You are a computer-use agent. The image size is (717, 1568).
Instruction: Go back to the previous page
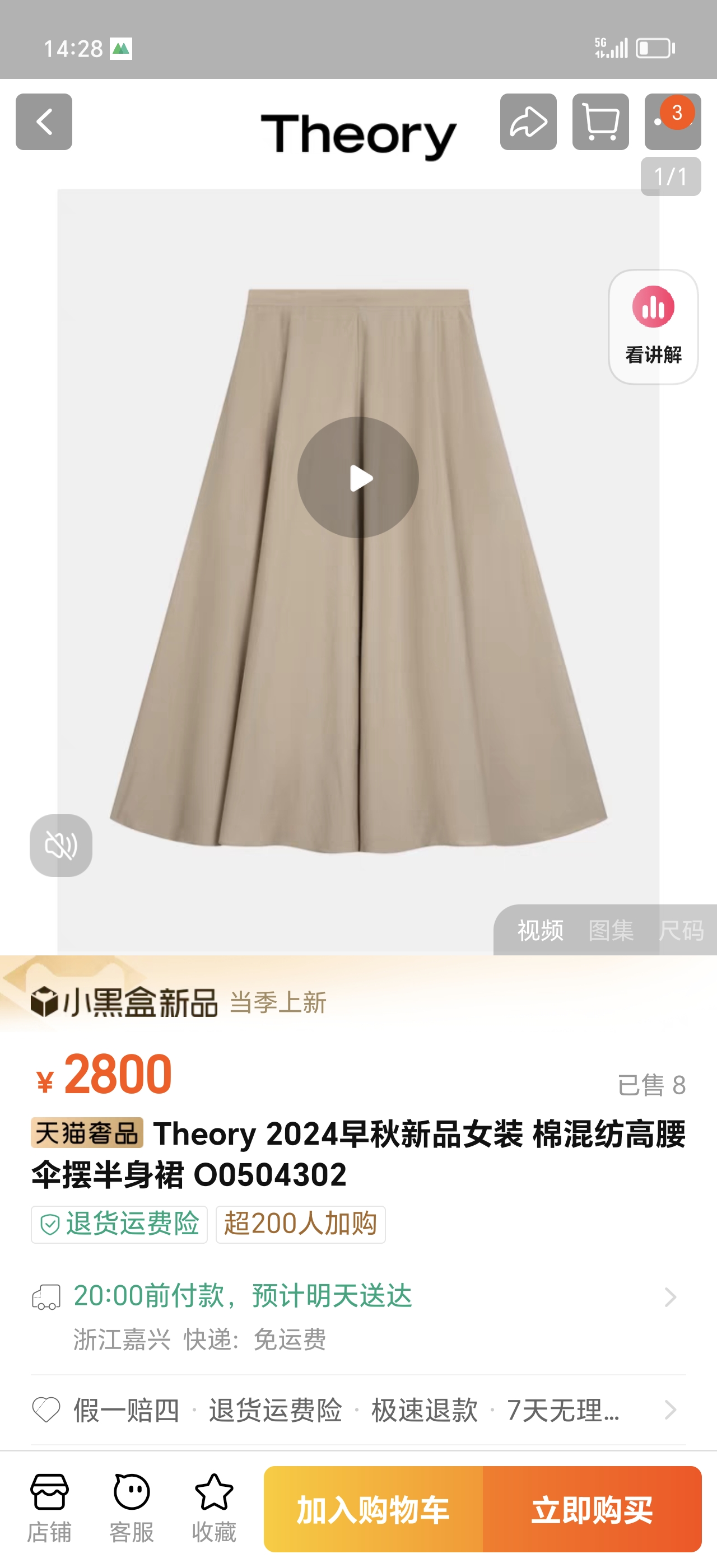pyautogui.click(x=44, y=122)
